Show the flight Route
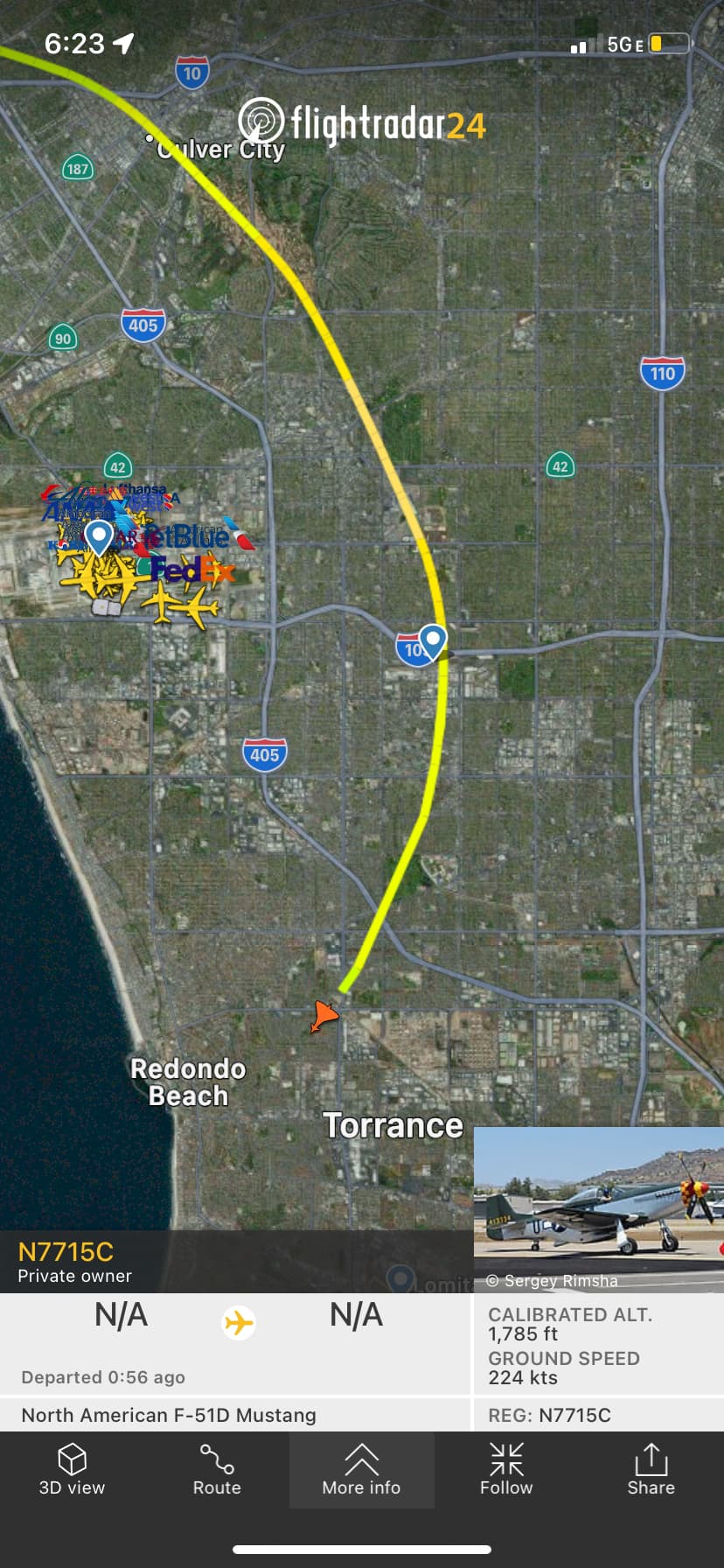This screenshot has width=724, height=1568. (x=217, y=1470)
